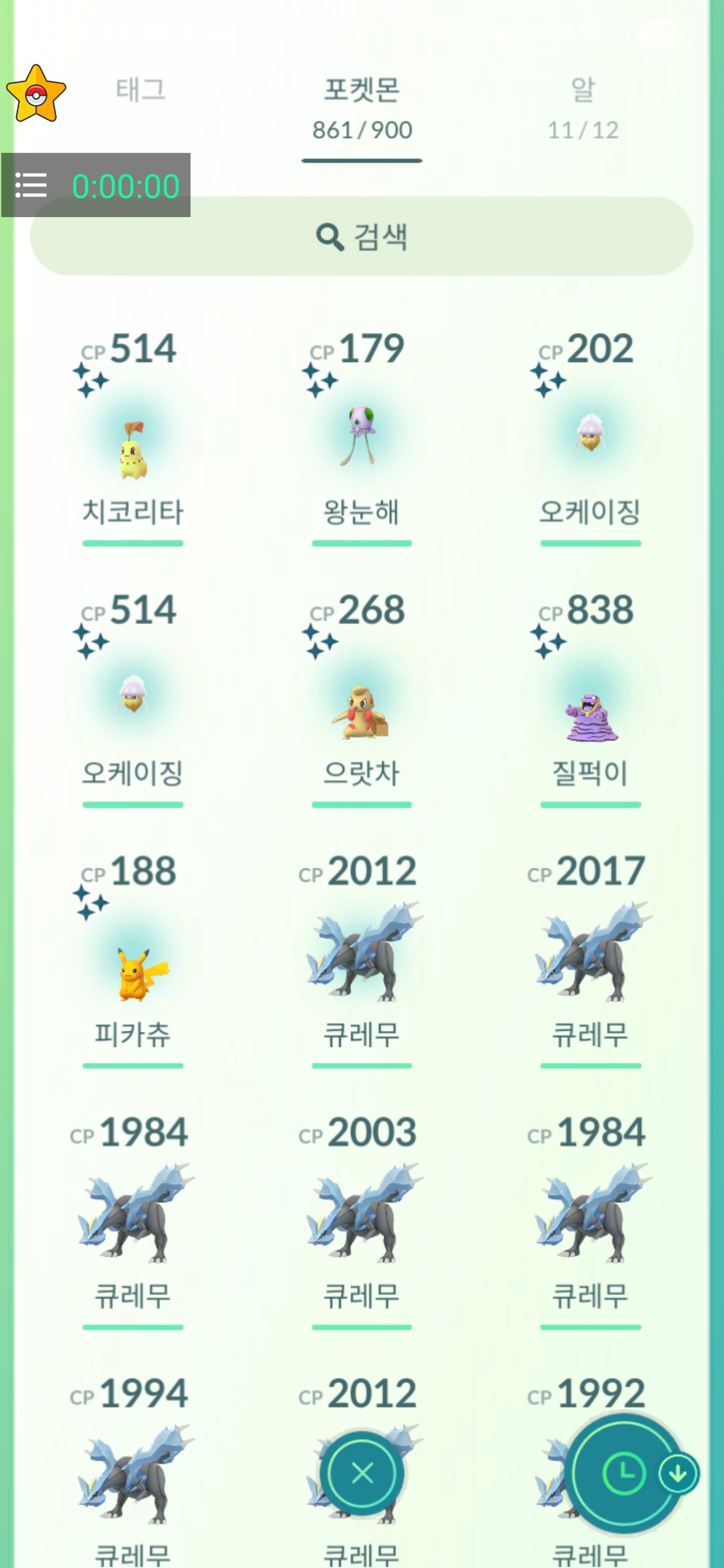Screen dimensions: 724x1568
Task: Open 왕눈해 with CP 179
Action: tap(361, 439)
